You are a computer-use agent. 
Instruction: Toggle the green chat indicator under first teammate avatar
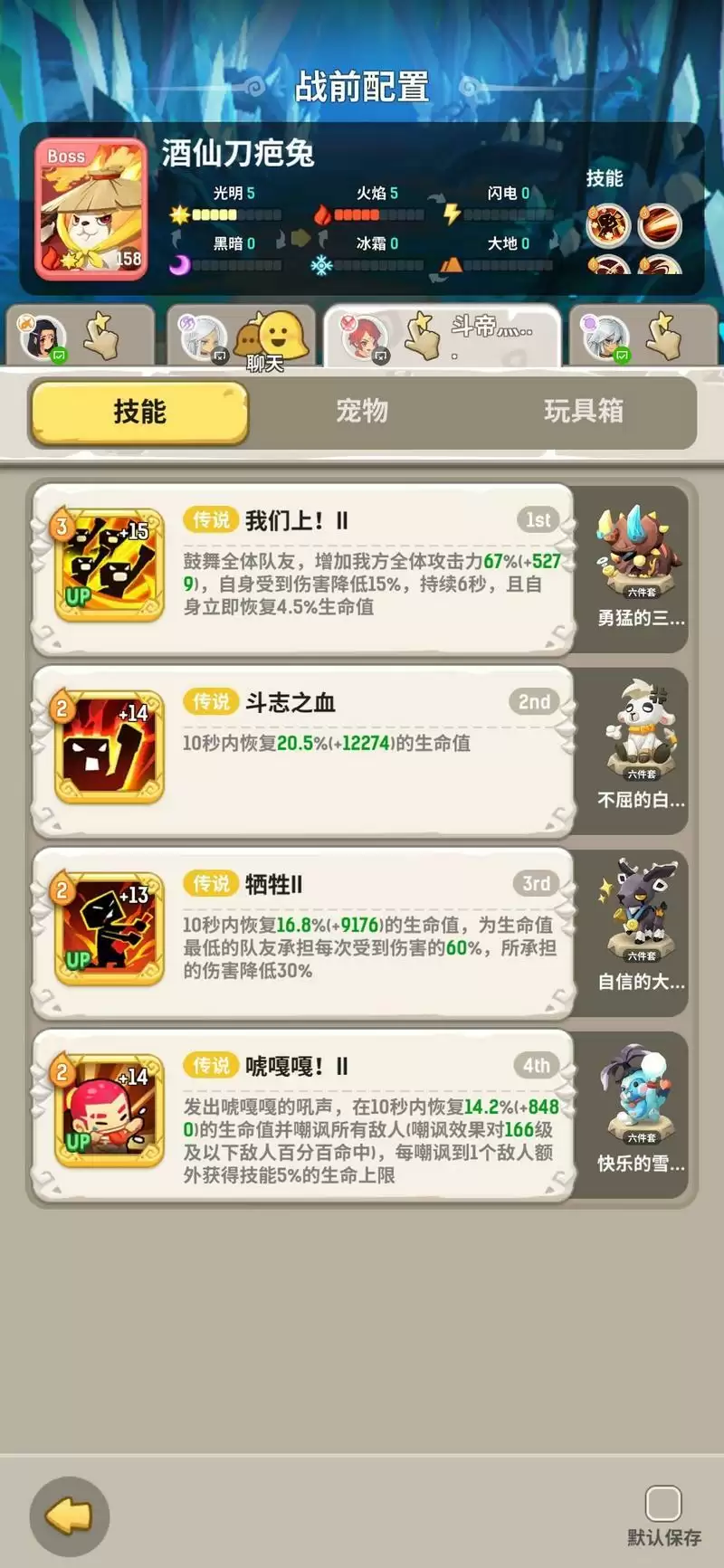tap(58, 354)
